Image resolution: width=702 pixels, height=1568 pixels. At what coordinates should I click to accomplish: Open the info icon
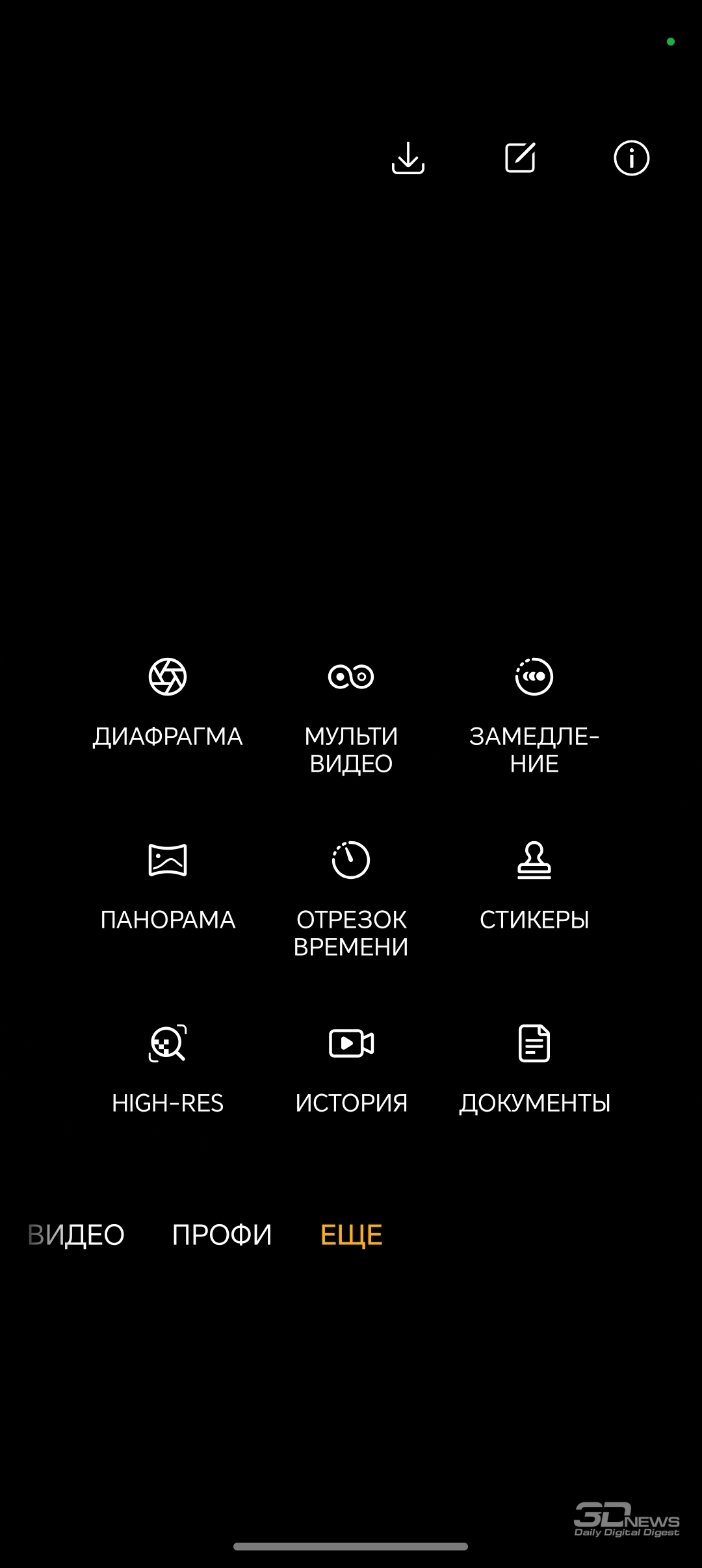coord(632,158)
